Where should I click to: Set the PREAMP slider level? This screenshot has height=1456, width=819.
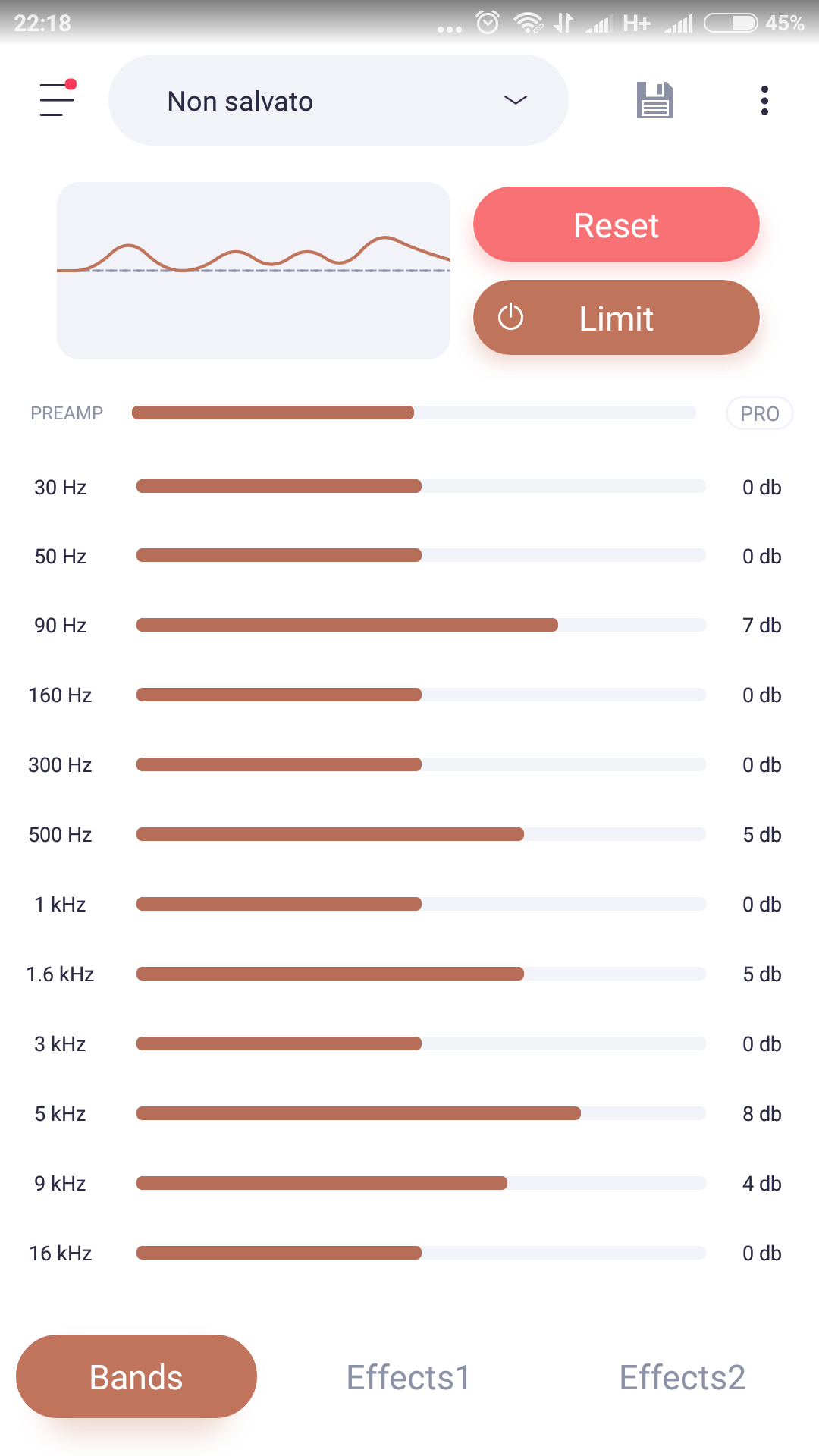414,413
